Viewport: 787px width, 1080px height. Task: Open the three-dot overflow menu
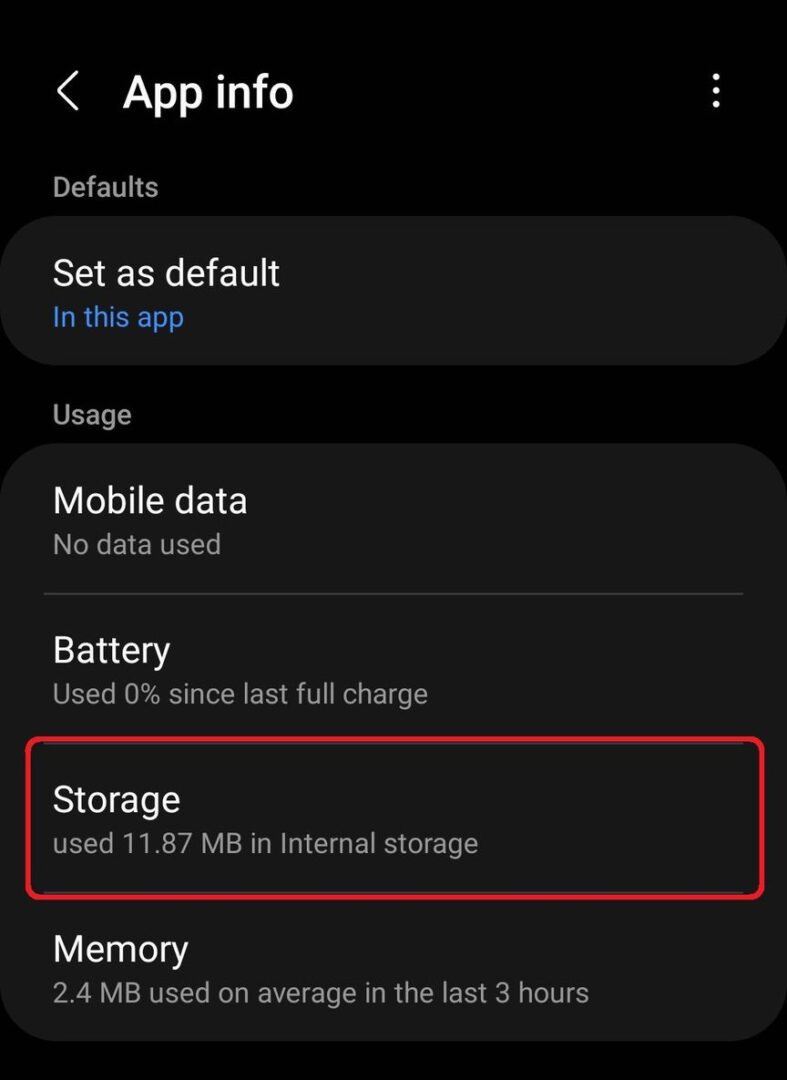(716, 91)
